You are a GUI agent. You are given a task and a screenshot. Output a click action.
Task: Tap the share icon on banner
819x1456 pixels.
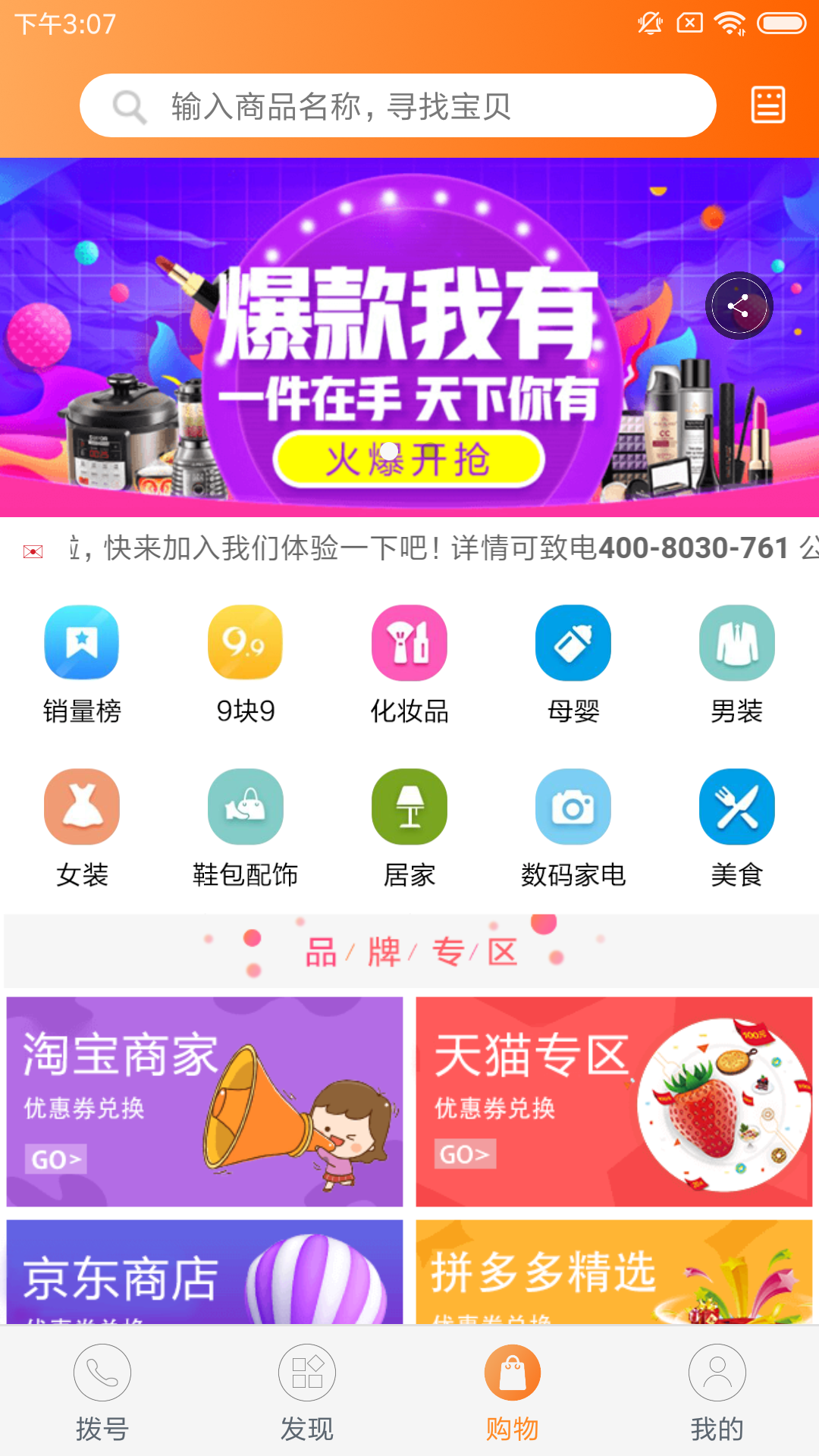pyautogui.click(x=739, y=306)
